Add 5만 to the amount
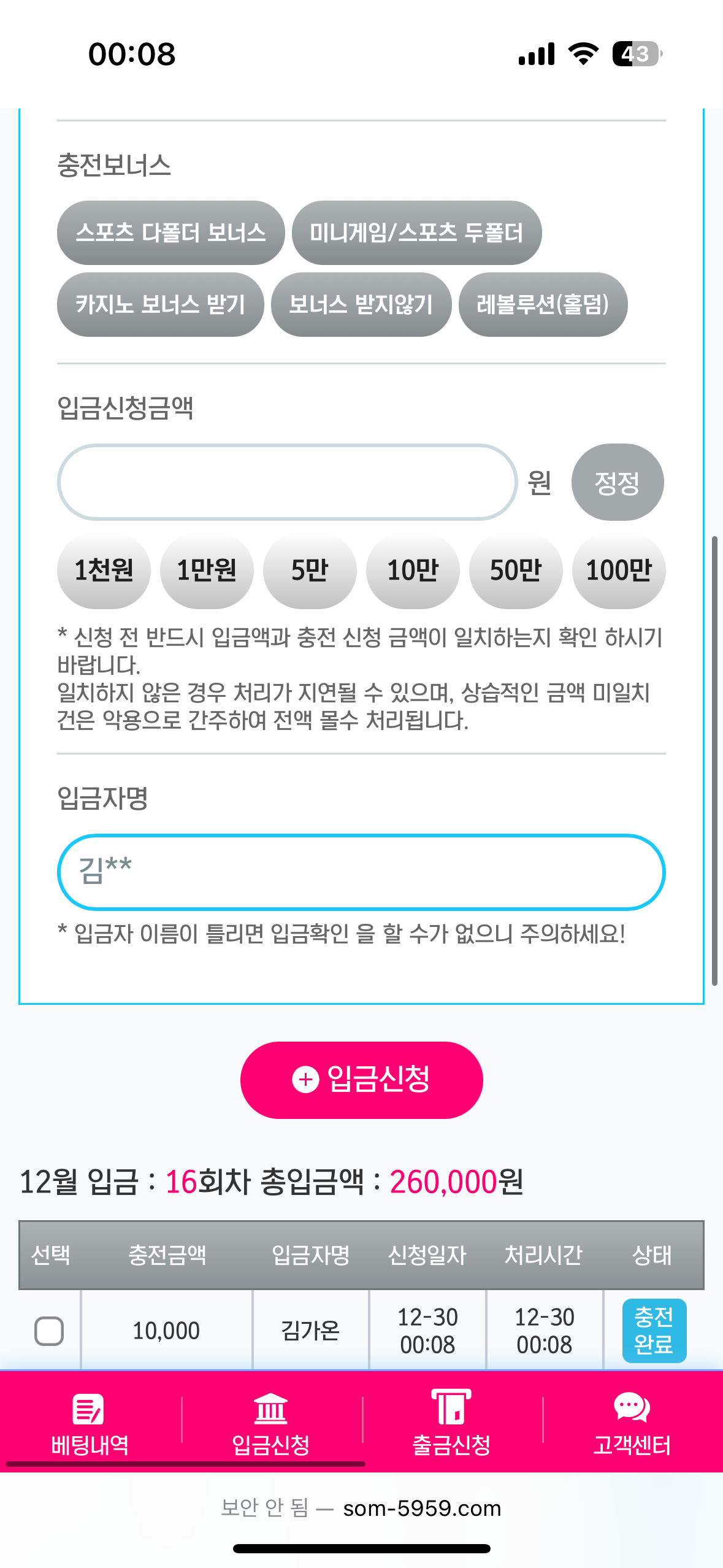723x1568 pixels. coord(310,571)
